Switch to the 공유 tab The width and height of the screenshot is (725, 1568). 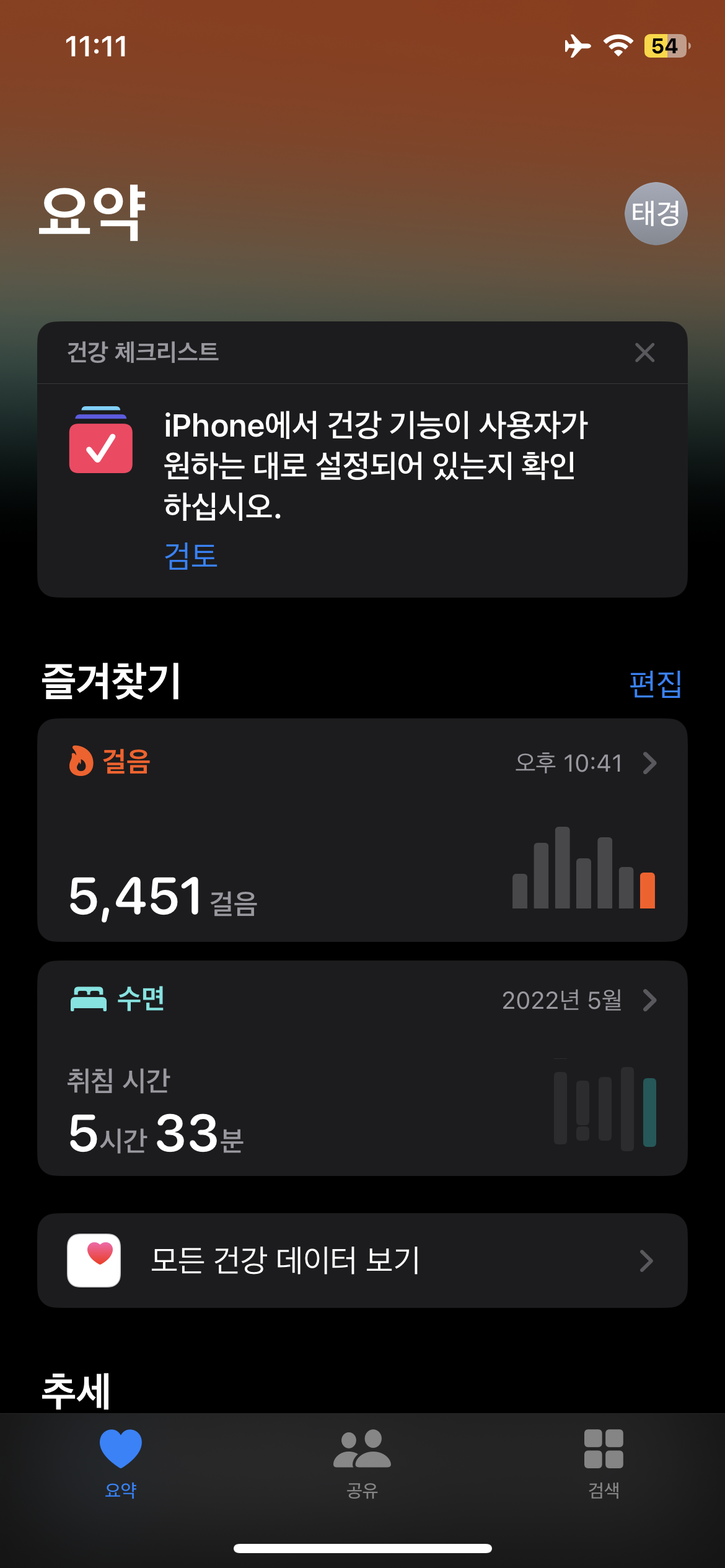(362, 1463)
